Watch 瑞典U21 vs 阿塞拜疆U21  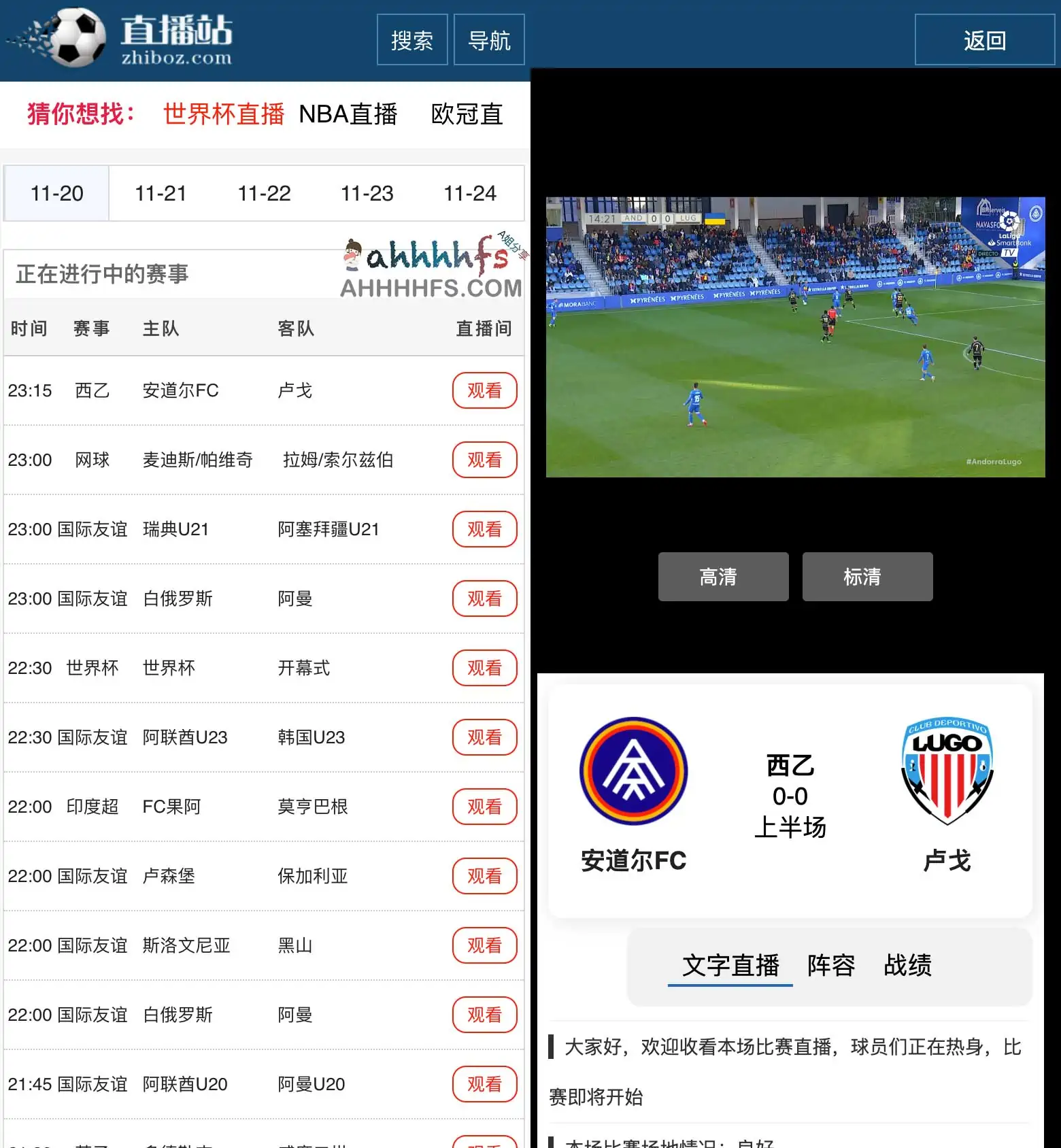[x=484, y=529]
